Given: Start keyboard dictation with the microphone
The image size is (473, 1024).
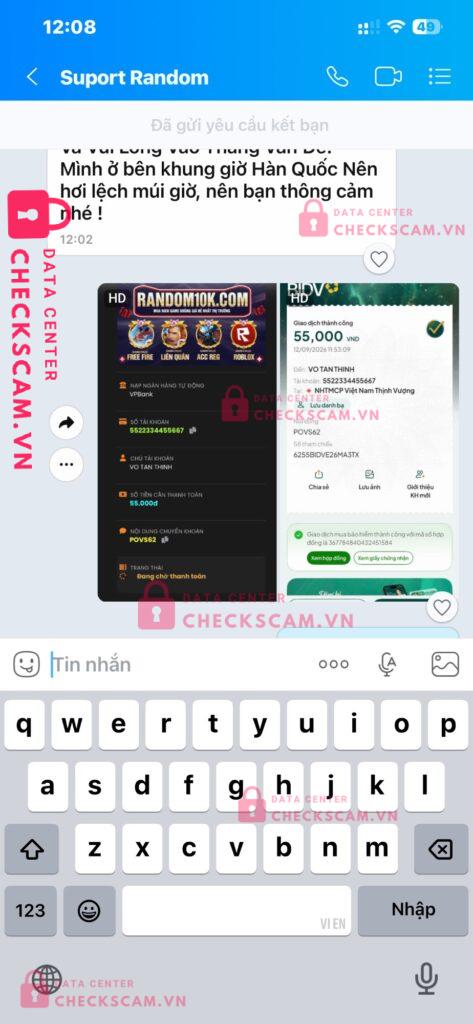Looking at the screenshot, I should 426,980.
